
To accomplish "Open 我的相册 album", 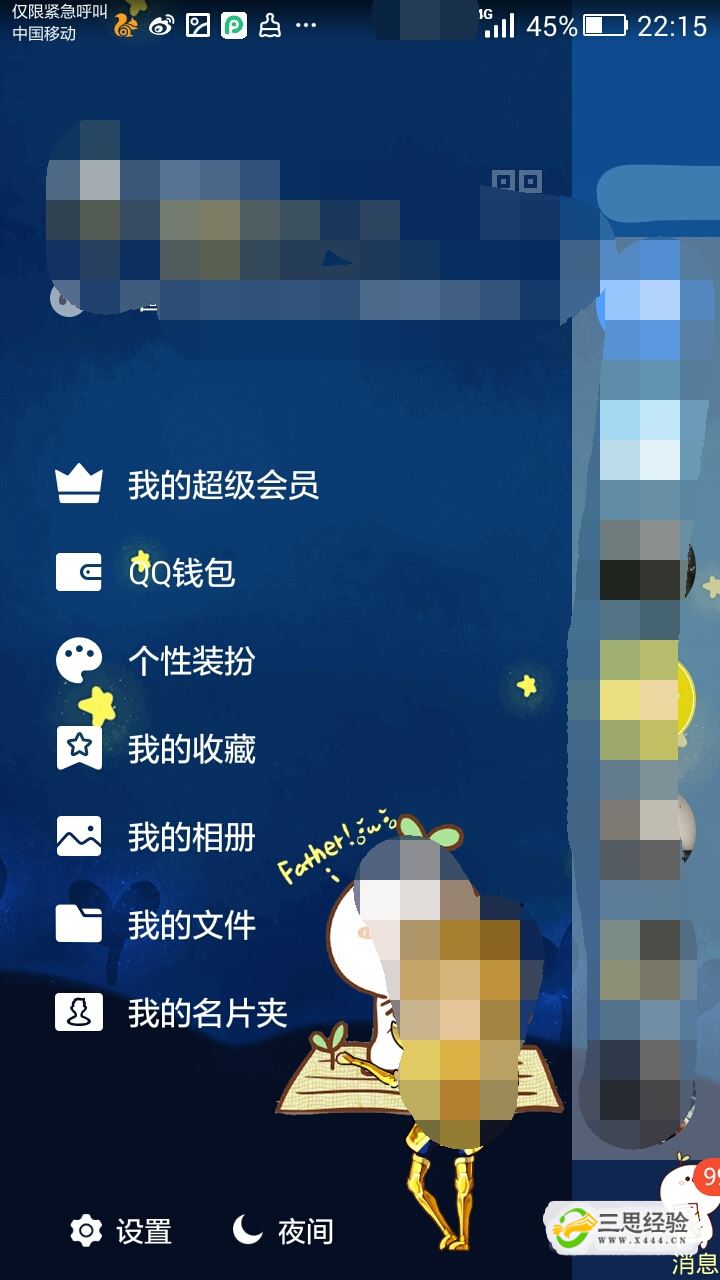I will coord(190,837).
